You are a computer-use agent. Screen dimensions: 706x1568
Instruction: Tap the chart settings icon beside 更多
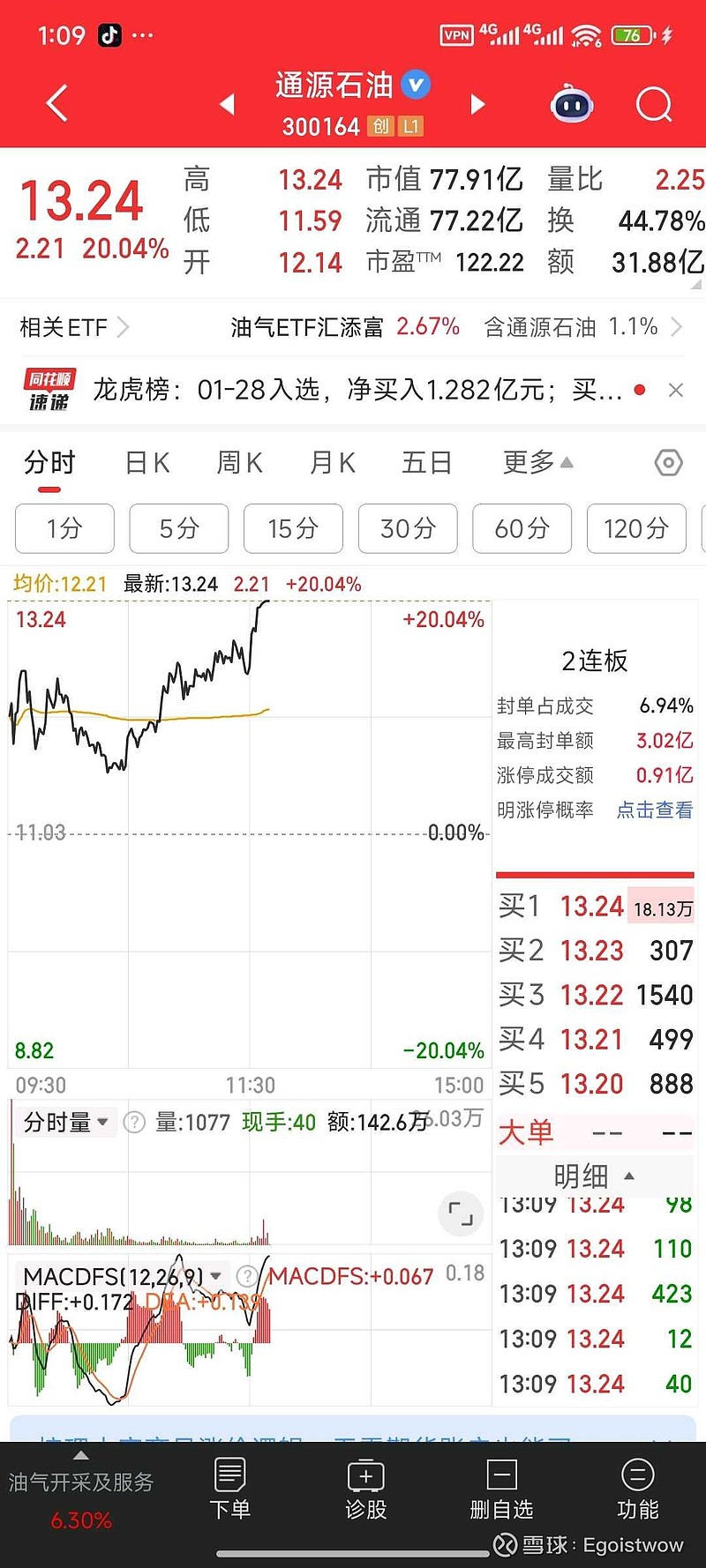(x=668, y=462)
